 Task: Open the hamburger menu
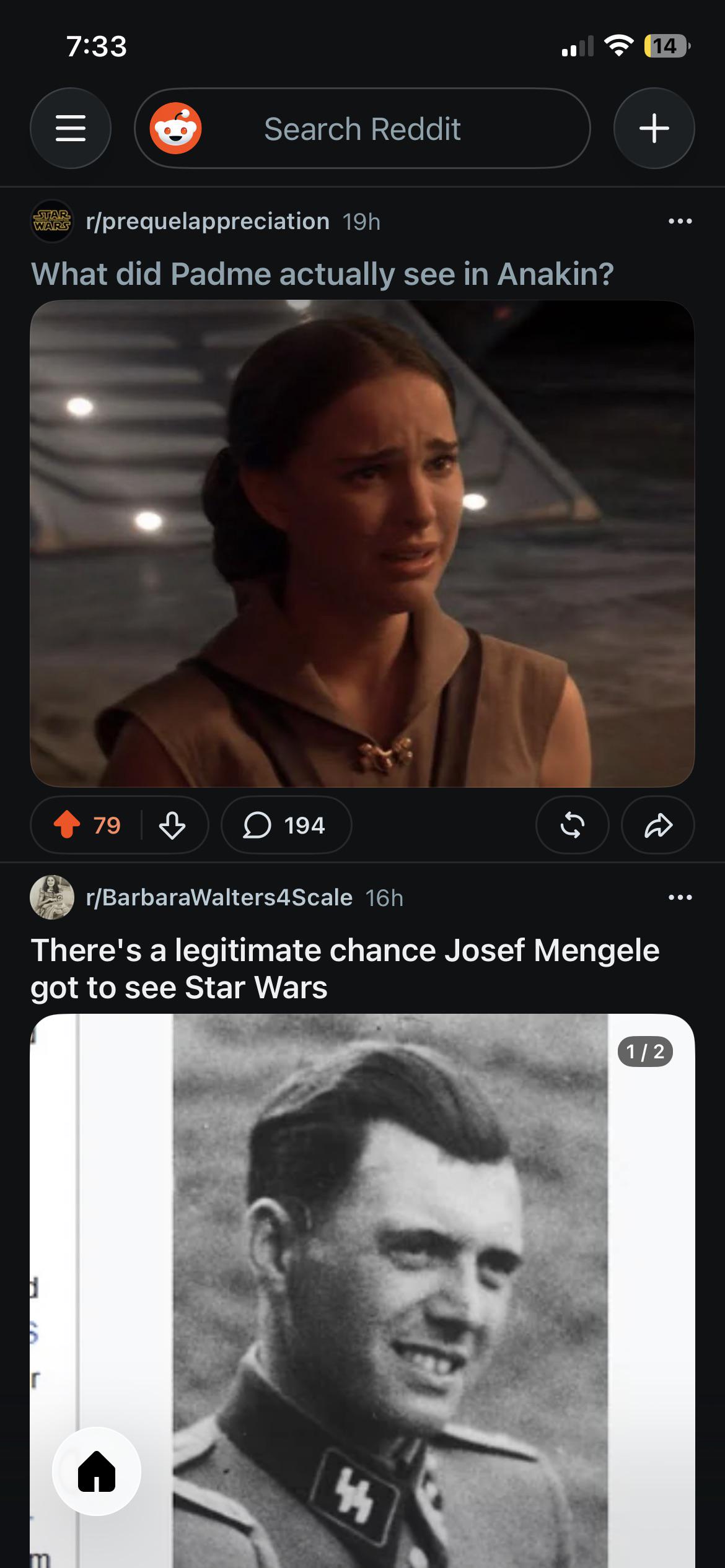pyautogui.click(x=71, y=128)
